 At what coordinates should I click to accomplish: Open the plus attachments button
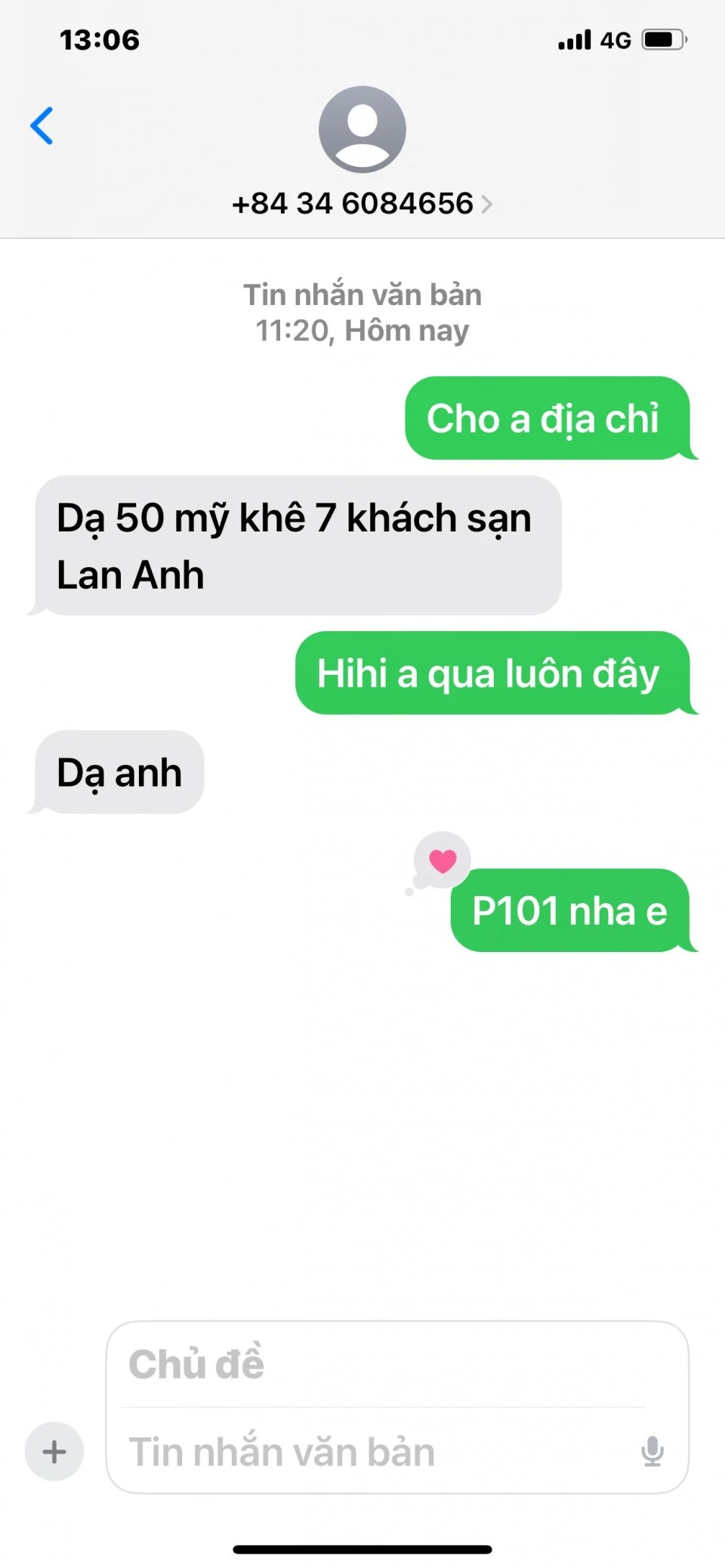pyautogui.click(x=54, y=1451)
